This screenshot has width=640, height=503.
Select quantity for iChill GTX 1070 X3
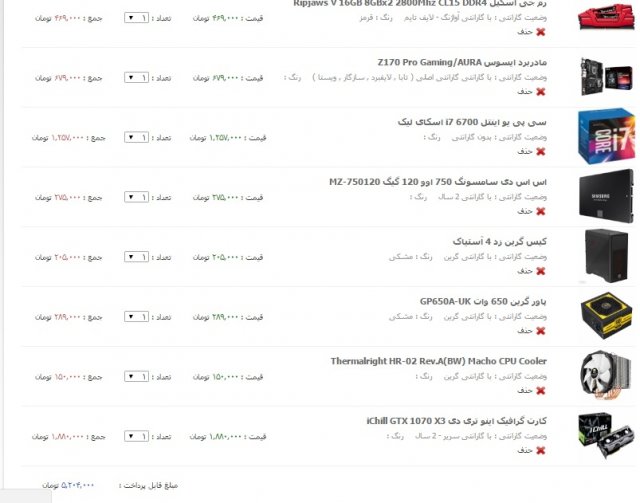point(140,437)
